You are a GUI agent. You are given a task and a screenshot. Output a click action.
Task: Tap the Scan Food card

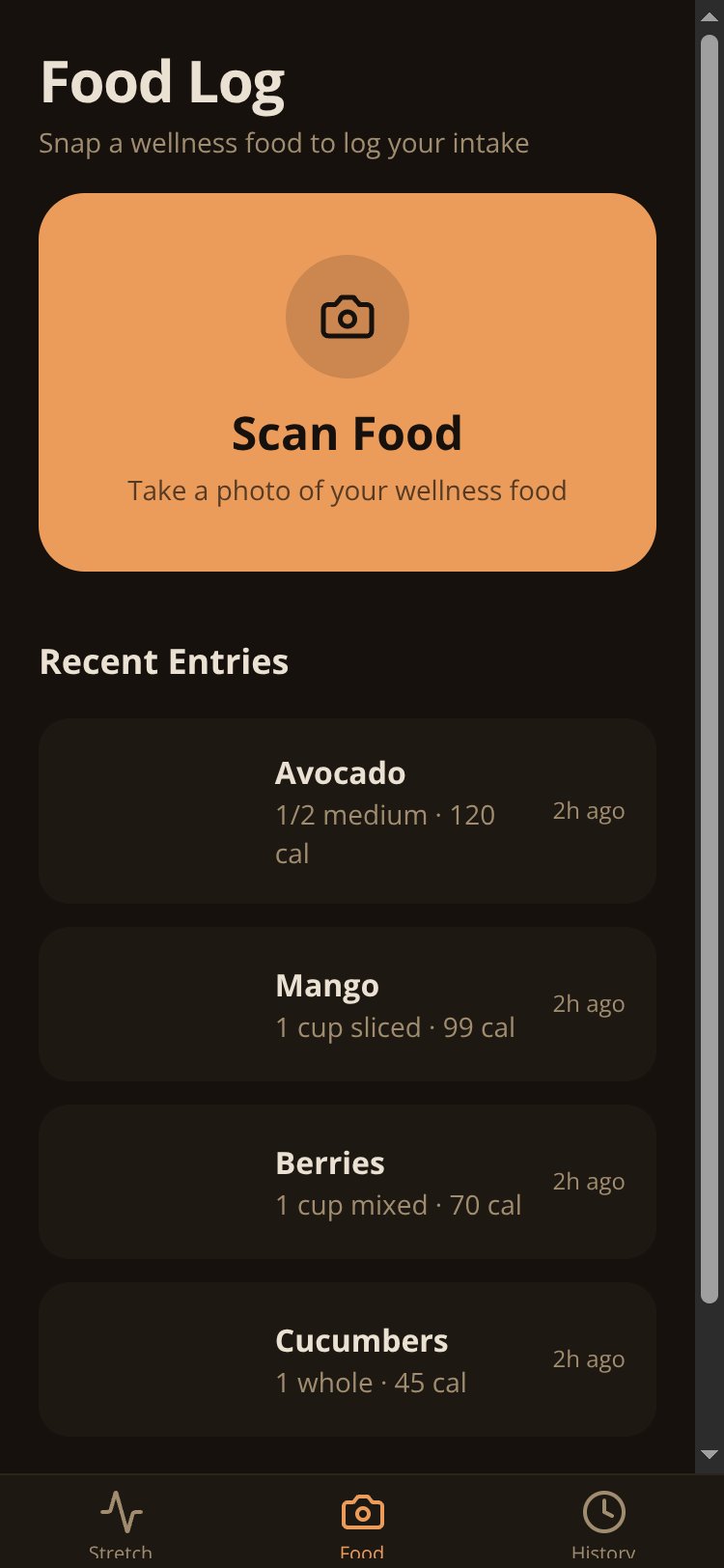coord(348,382)
